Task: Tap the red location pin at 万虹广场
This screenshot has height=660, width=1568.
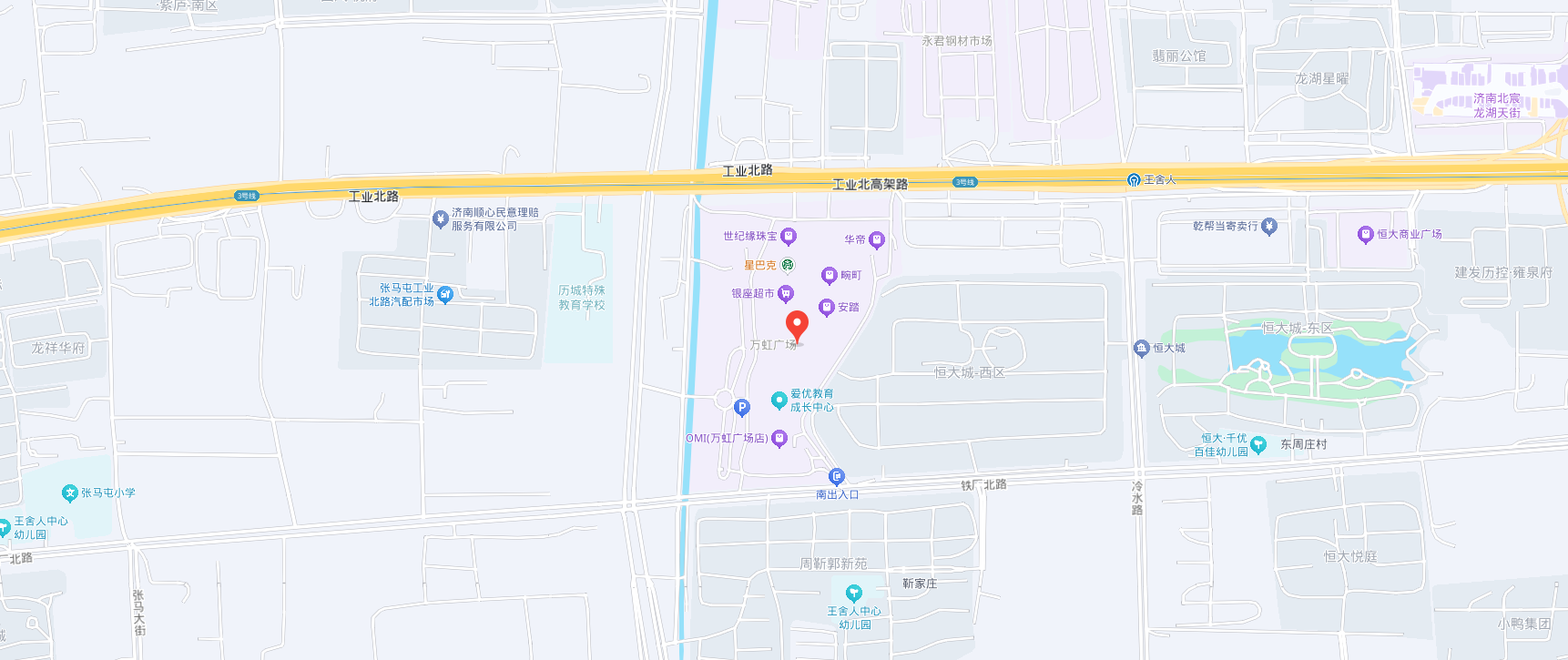Action: pyautogui.click(x=797, y=325)
